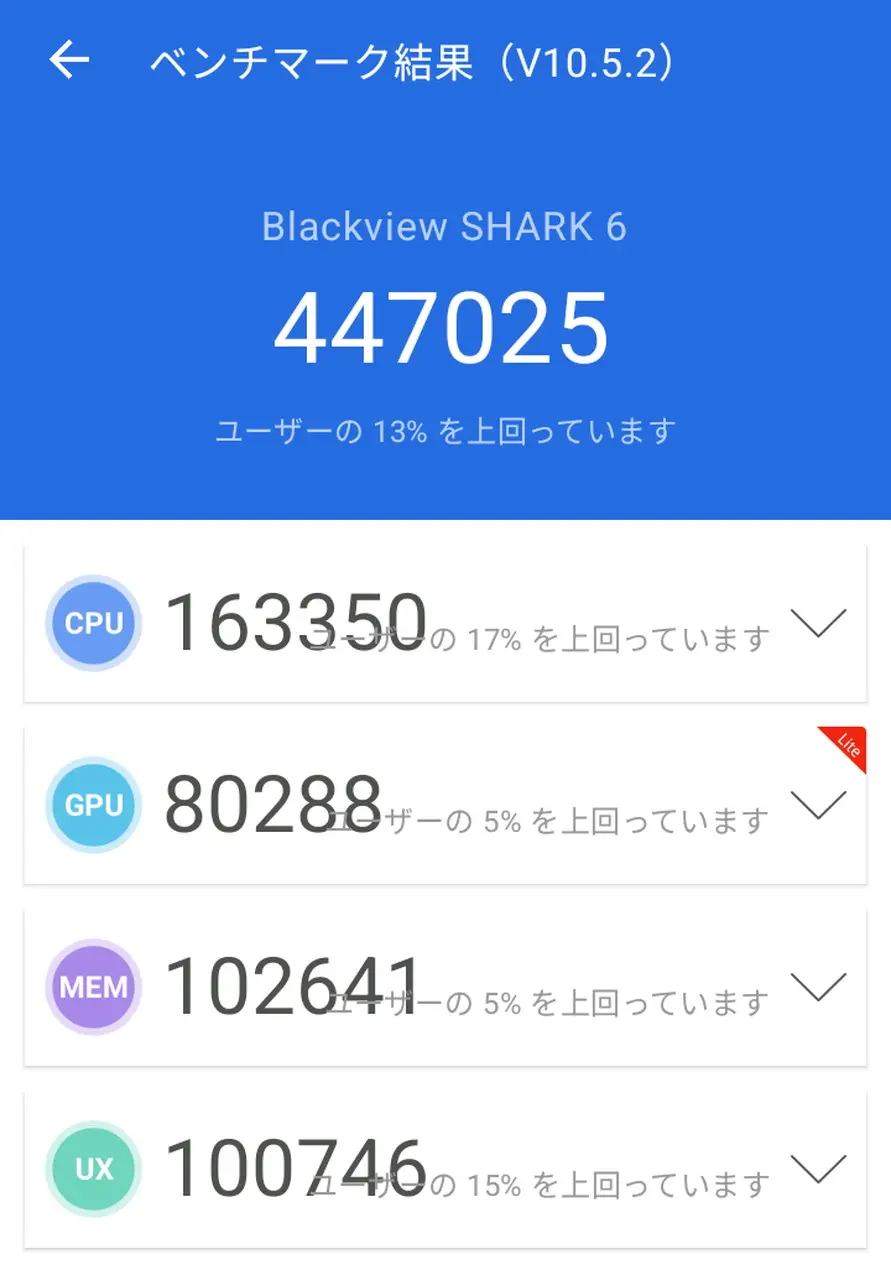Expand the GPU score details
Image resolution: width=891 pixels, height=1280 pixels.
tap(818, 805)
